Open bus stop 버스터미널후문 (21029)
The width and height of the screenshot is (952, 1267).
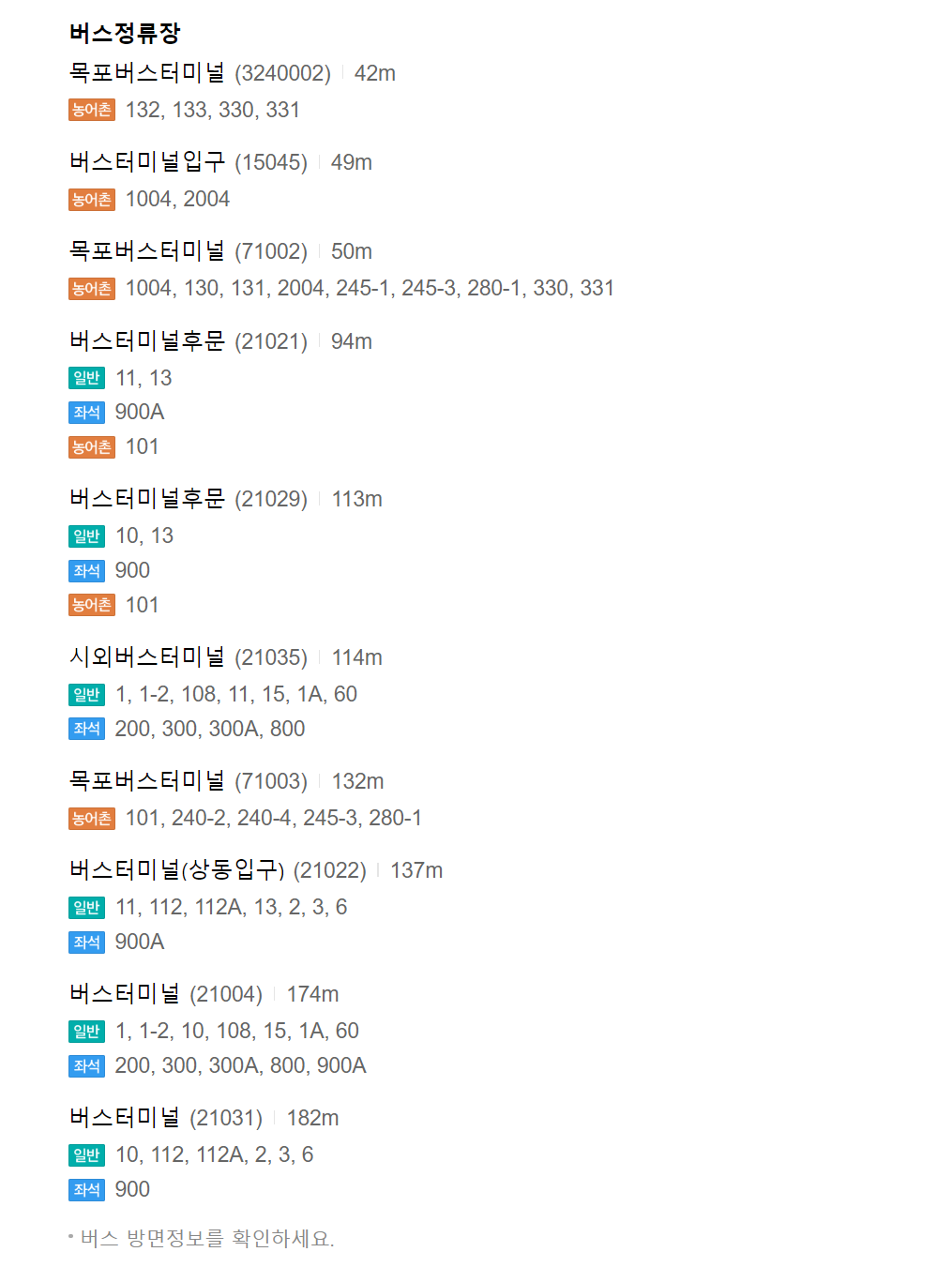tap(147, 498)
